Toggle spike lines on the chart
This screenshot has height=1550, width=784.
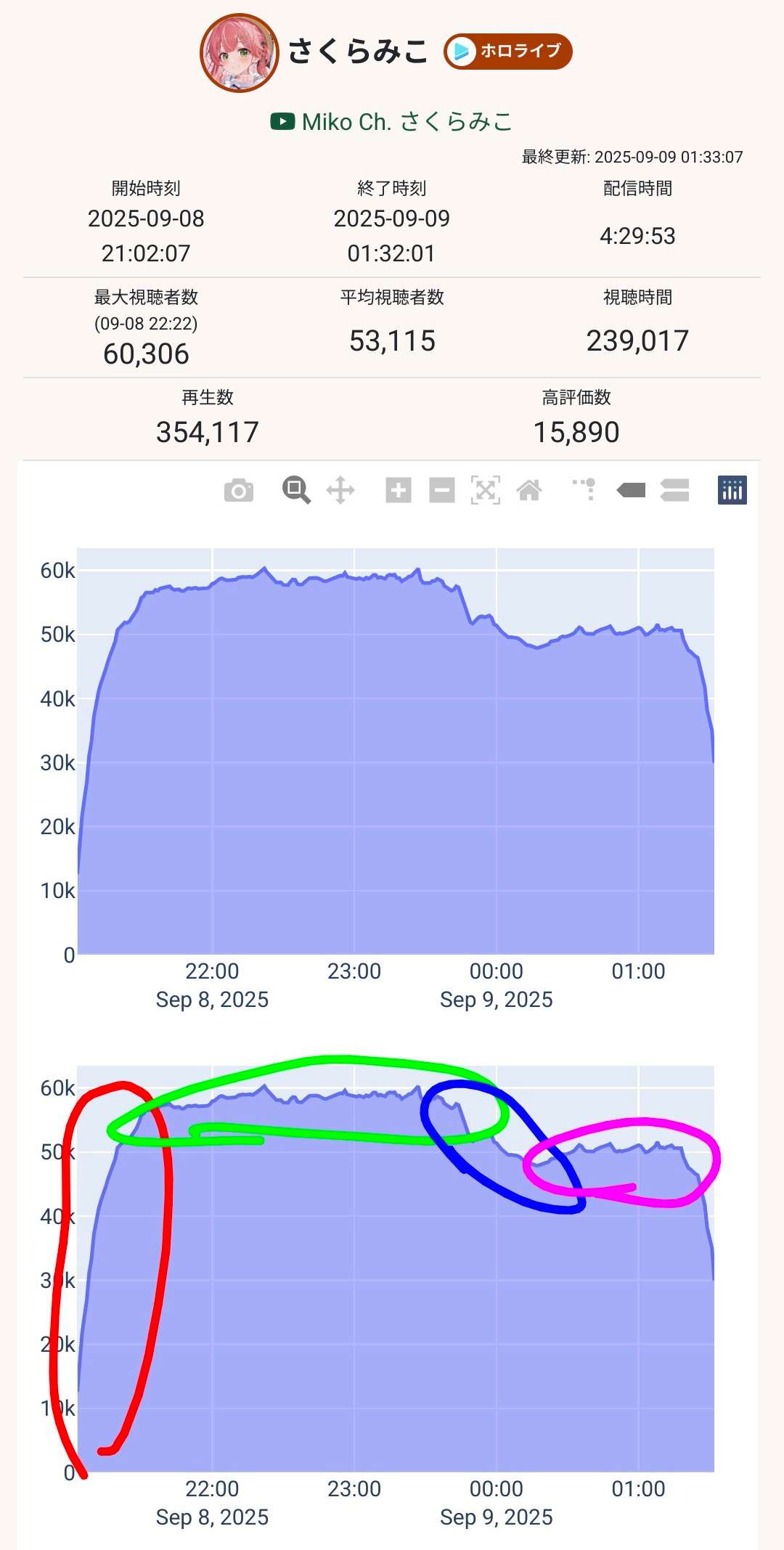click(585, 490)
